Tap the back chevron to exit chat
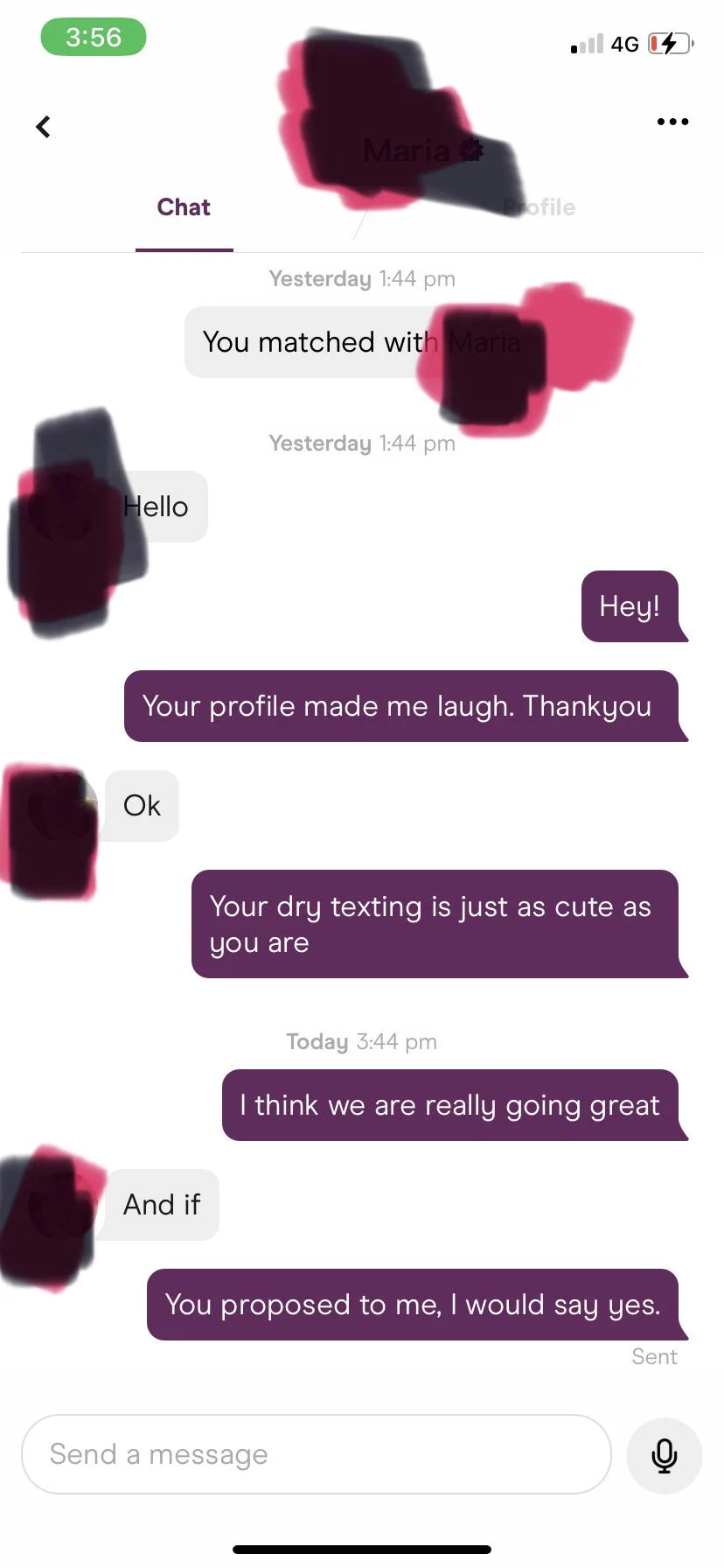724x1568 pixels. pos(42,126)
